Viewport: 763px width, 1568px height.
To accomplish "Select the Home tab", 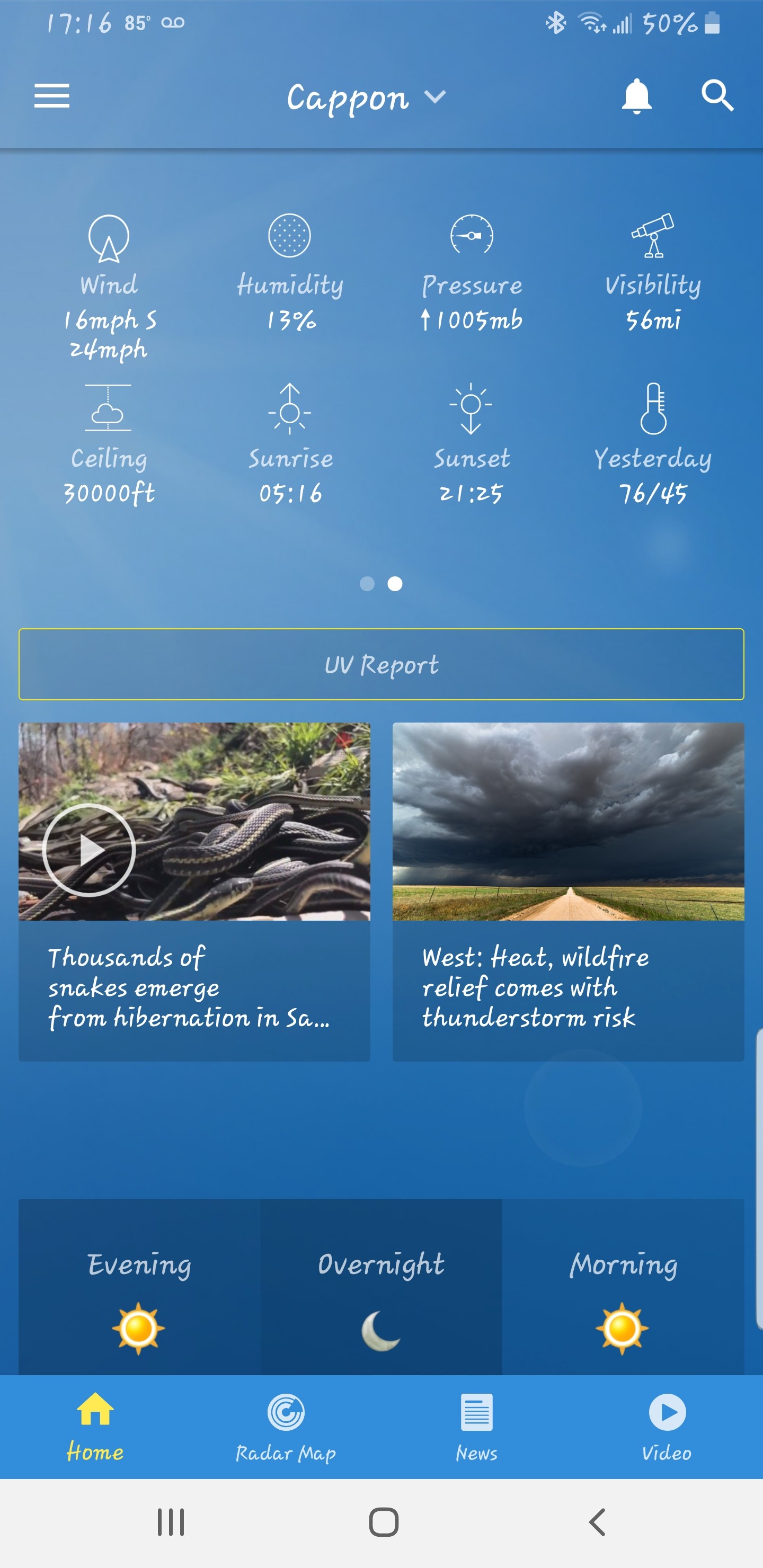I will [x=95, y=1427].
